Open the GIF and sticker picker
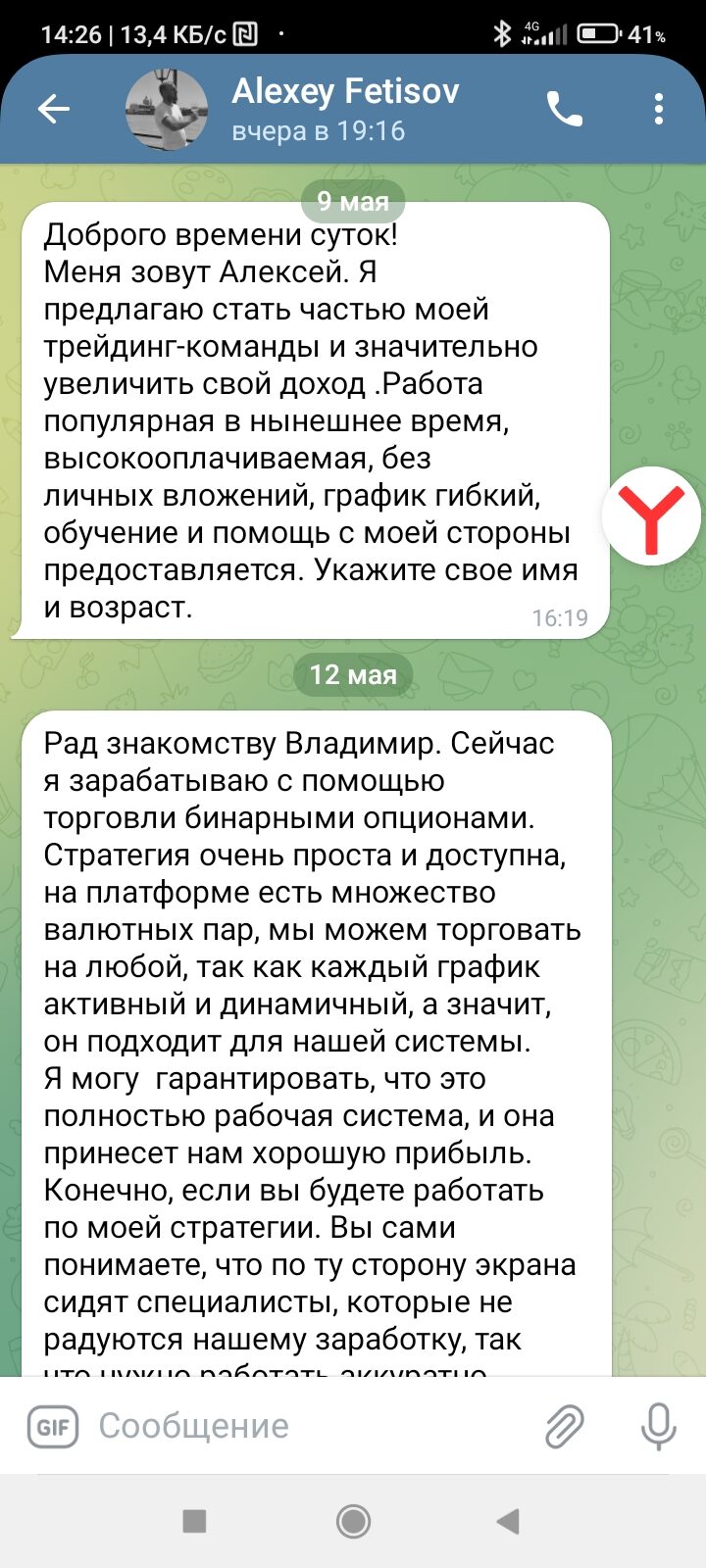Screen dimensions: 706x1568 point(53,1426)
